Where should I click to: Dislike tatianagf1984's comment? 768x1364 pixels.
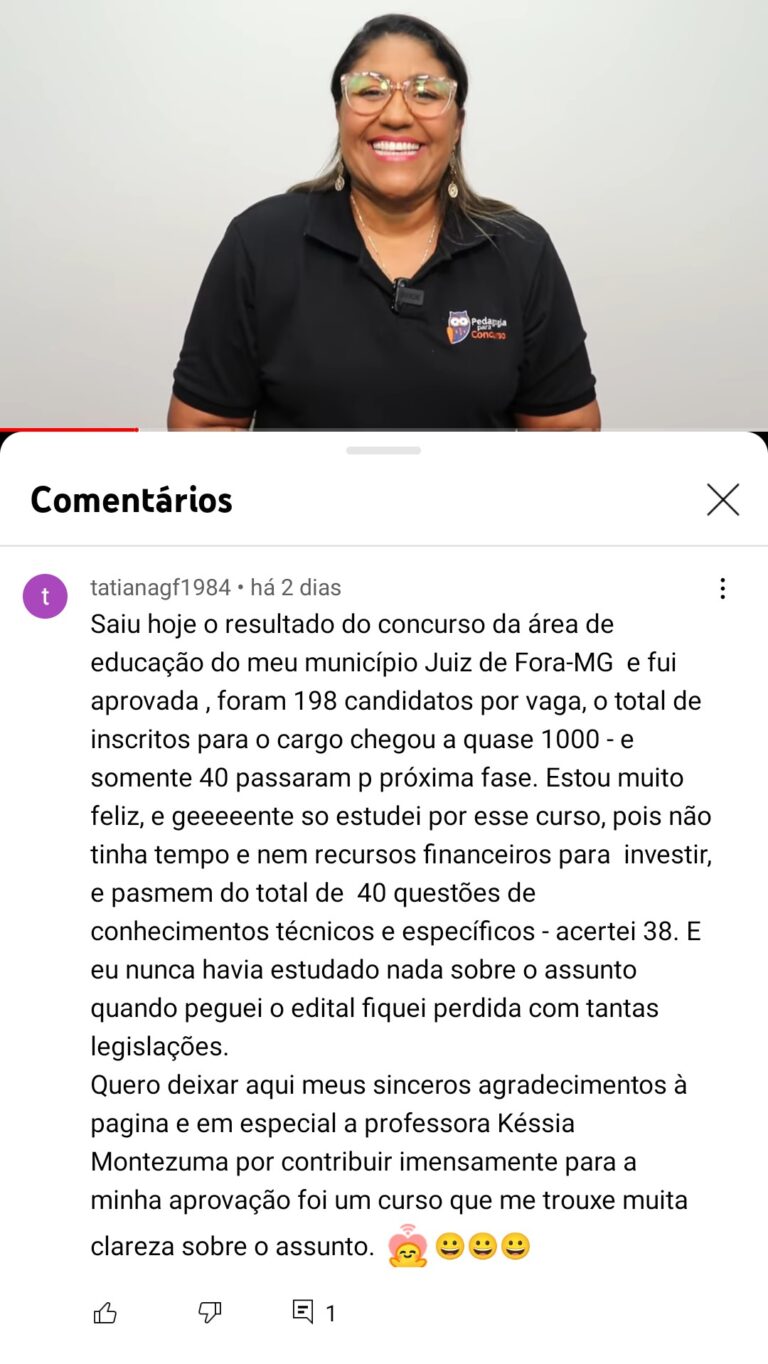(209, 1313)
